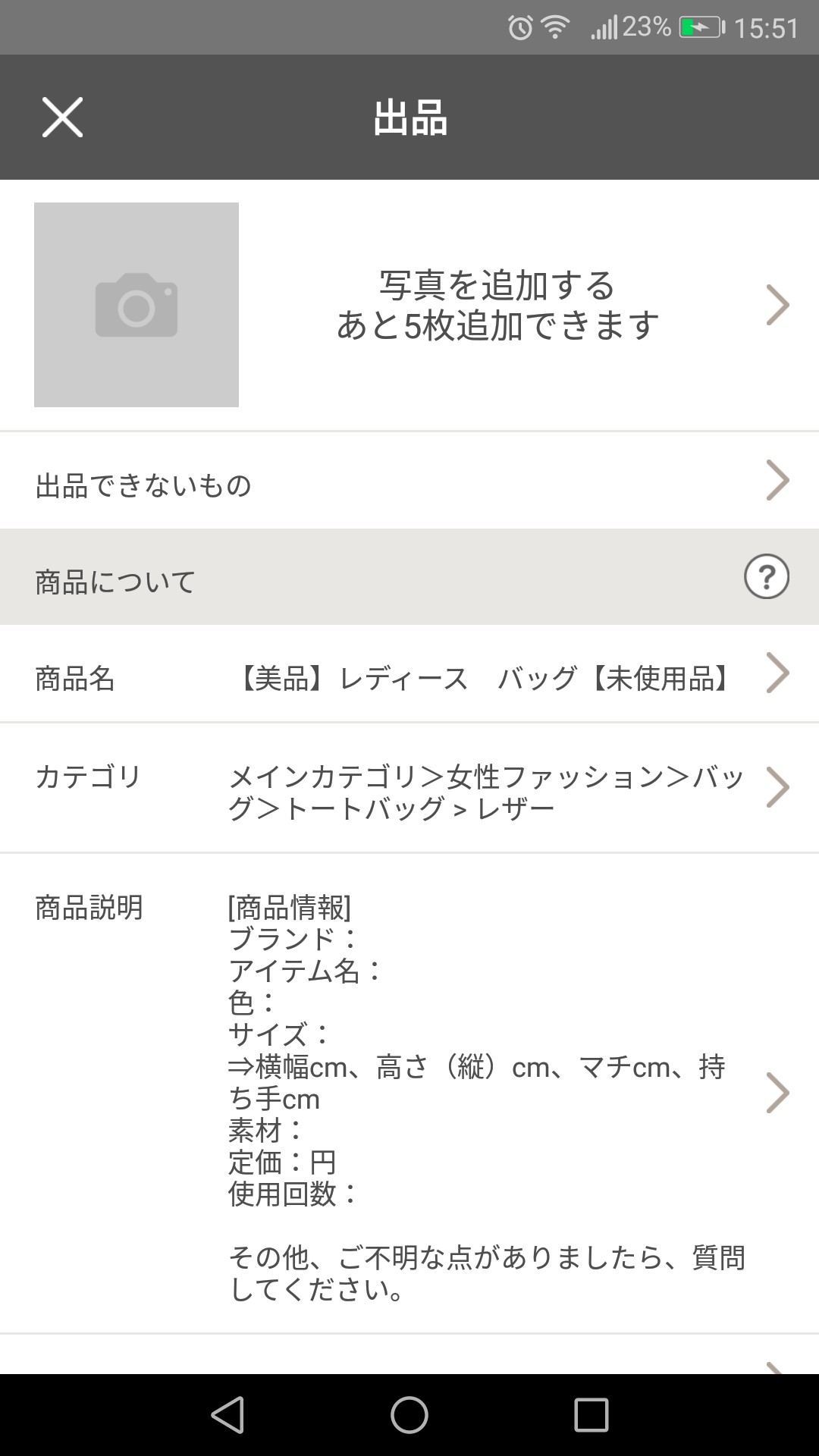Image resolution: width=819 pixels, height=1456 pixels.
Task: Open help icon beside 商品について
Action: pyautogui.click(x=766, y=578)
